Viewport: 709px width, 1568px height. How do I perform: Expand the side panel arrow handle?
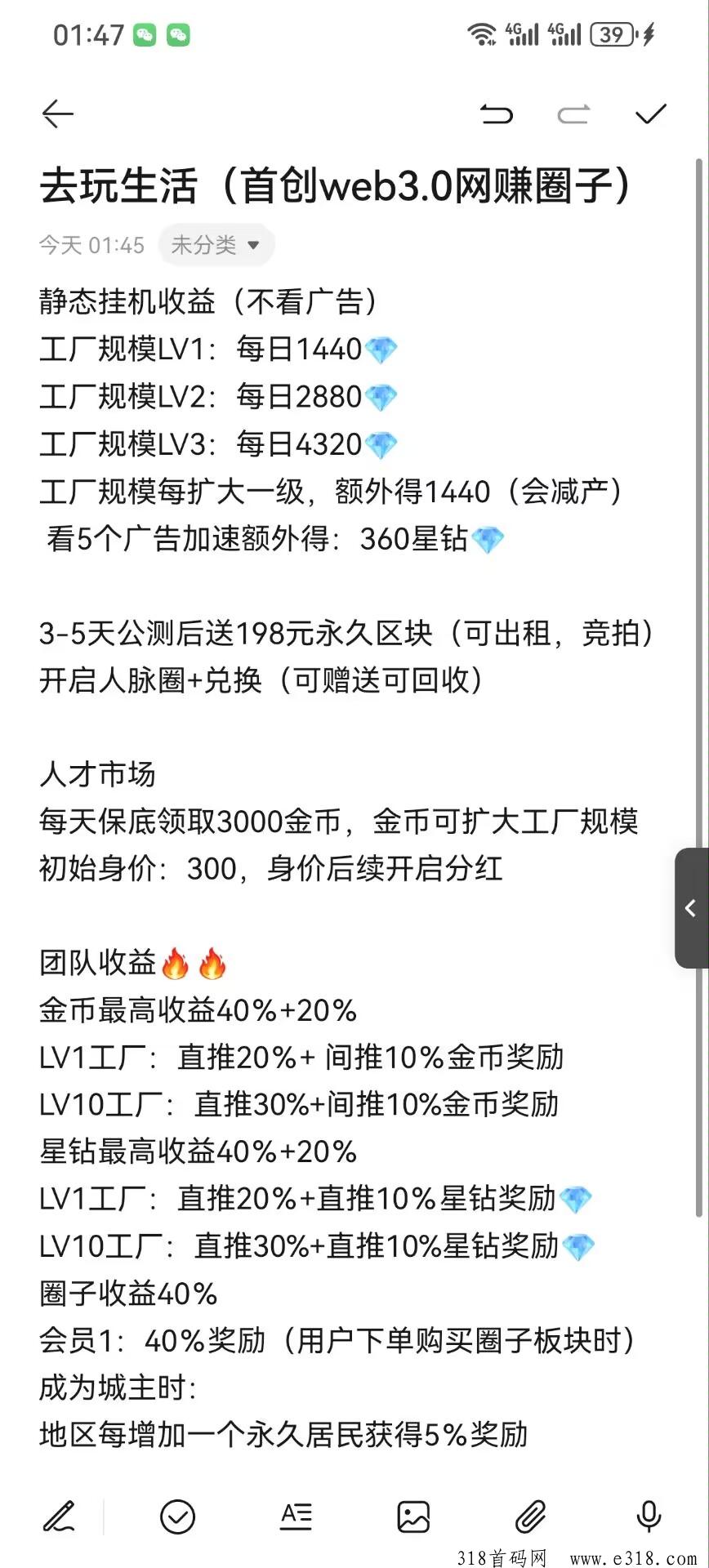pyautogui.click(x=691, y=907)
